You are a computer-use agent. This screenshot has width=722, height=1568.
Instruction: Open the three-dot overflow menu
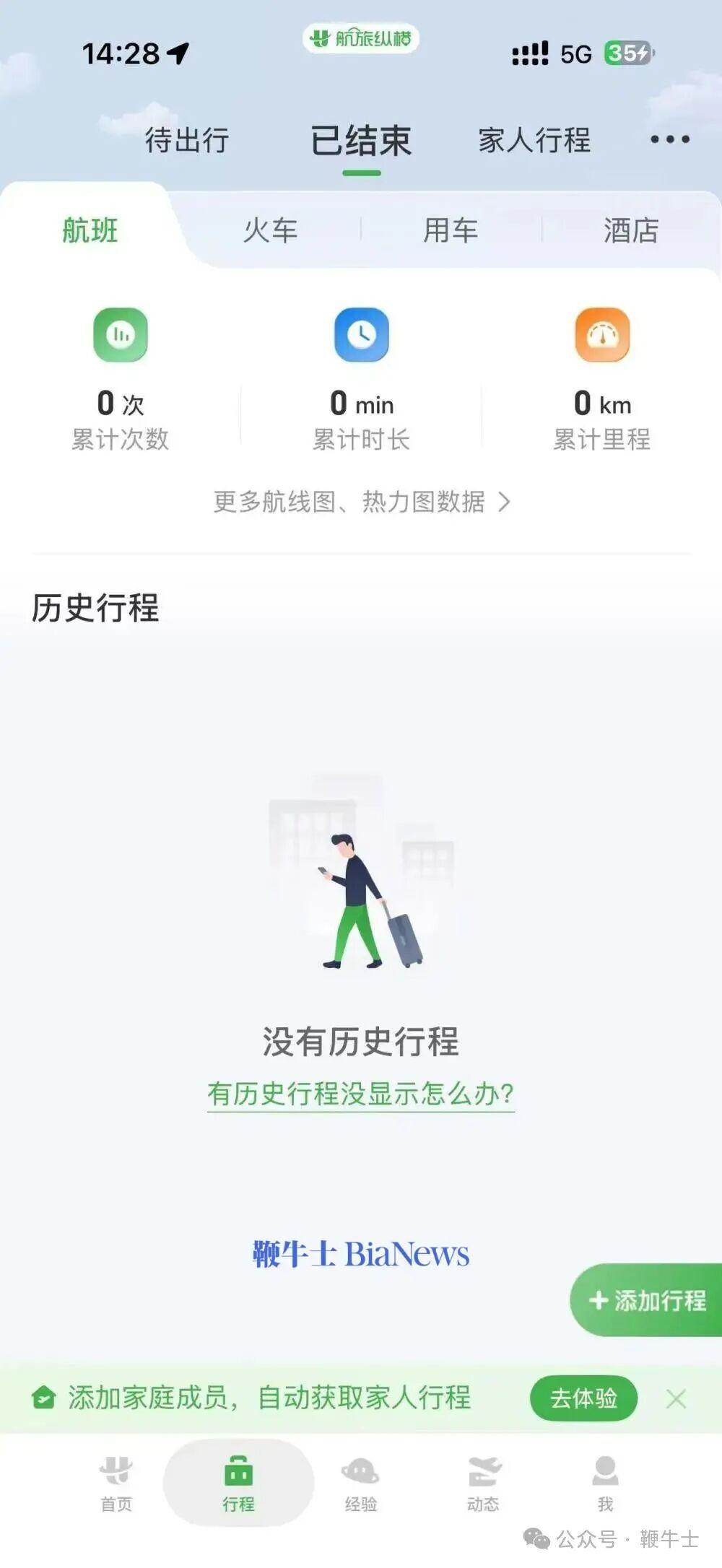coord(669,139)
